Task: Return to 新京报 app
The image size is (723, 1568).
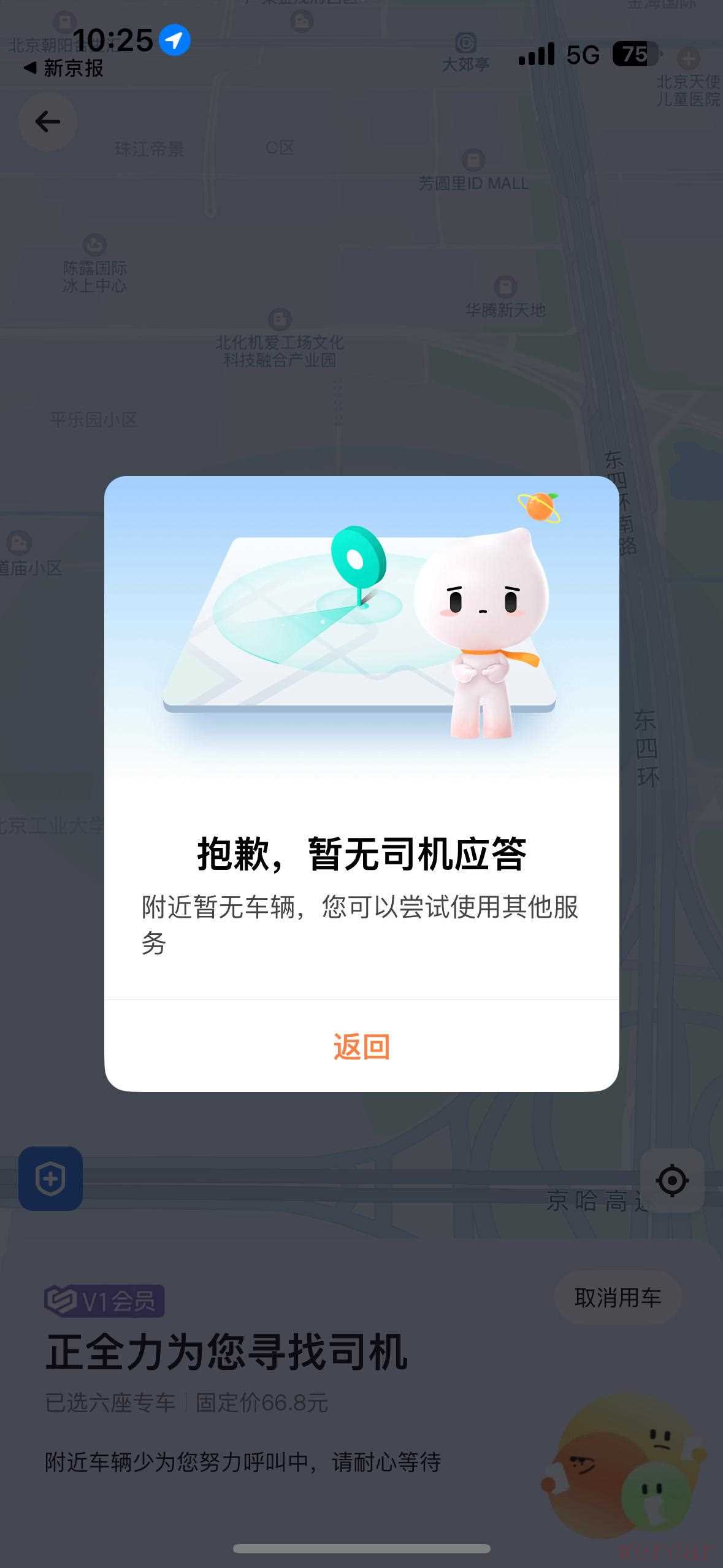Action: [64, 68]
